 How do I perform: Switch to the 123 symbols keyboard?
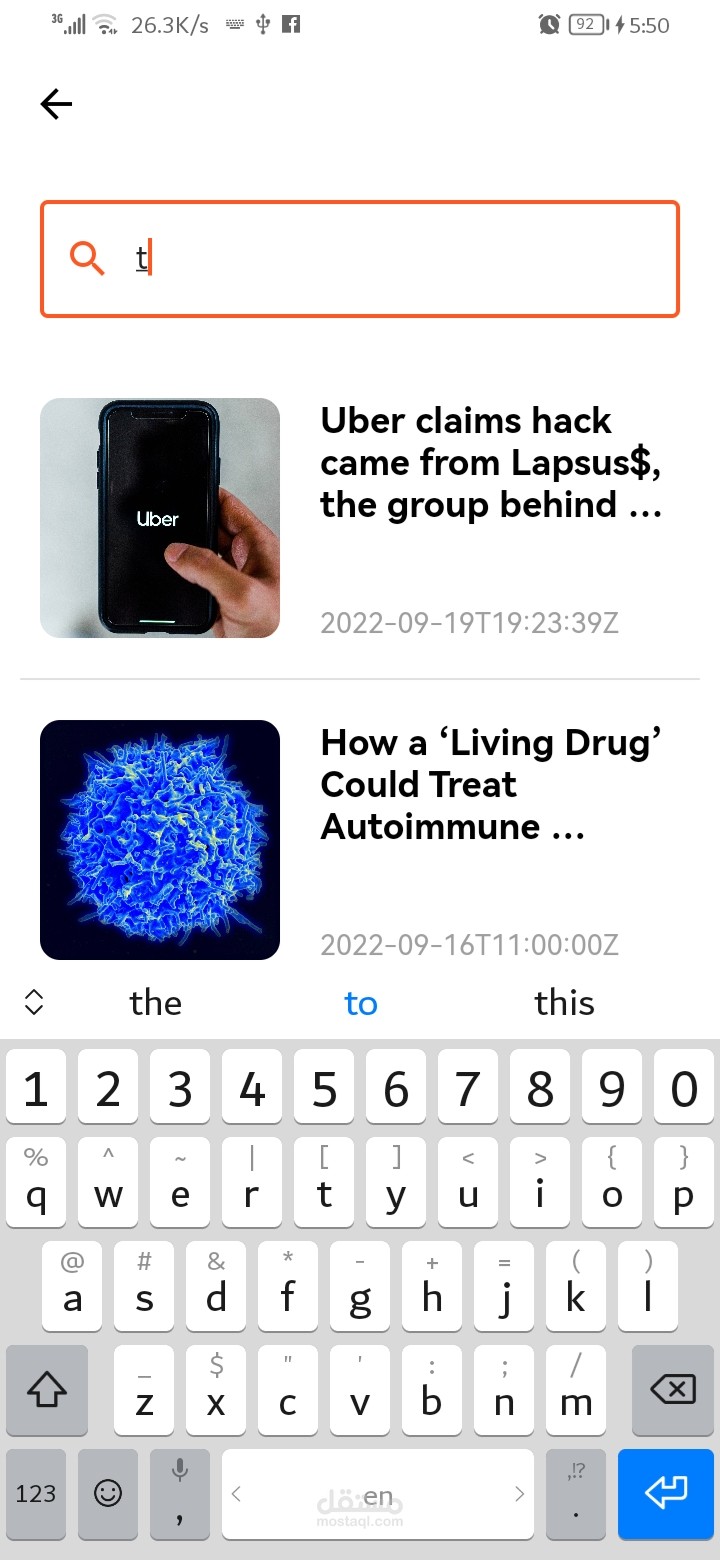click(36, 1494)
